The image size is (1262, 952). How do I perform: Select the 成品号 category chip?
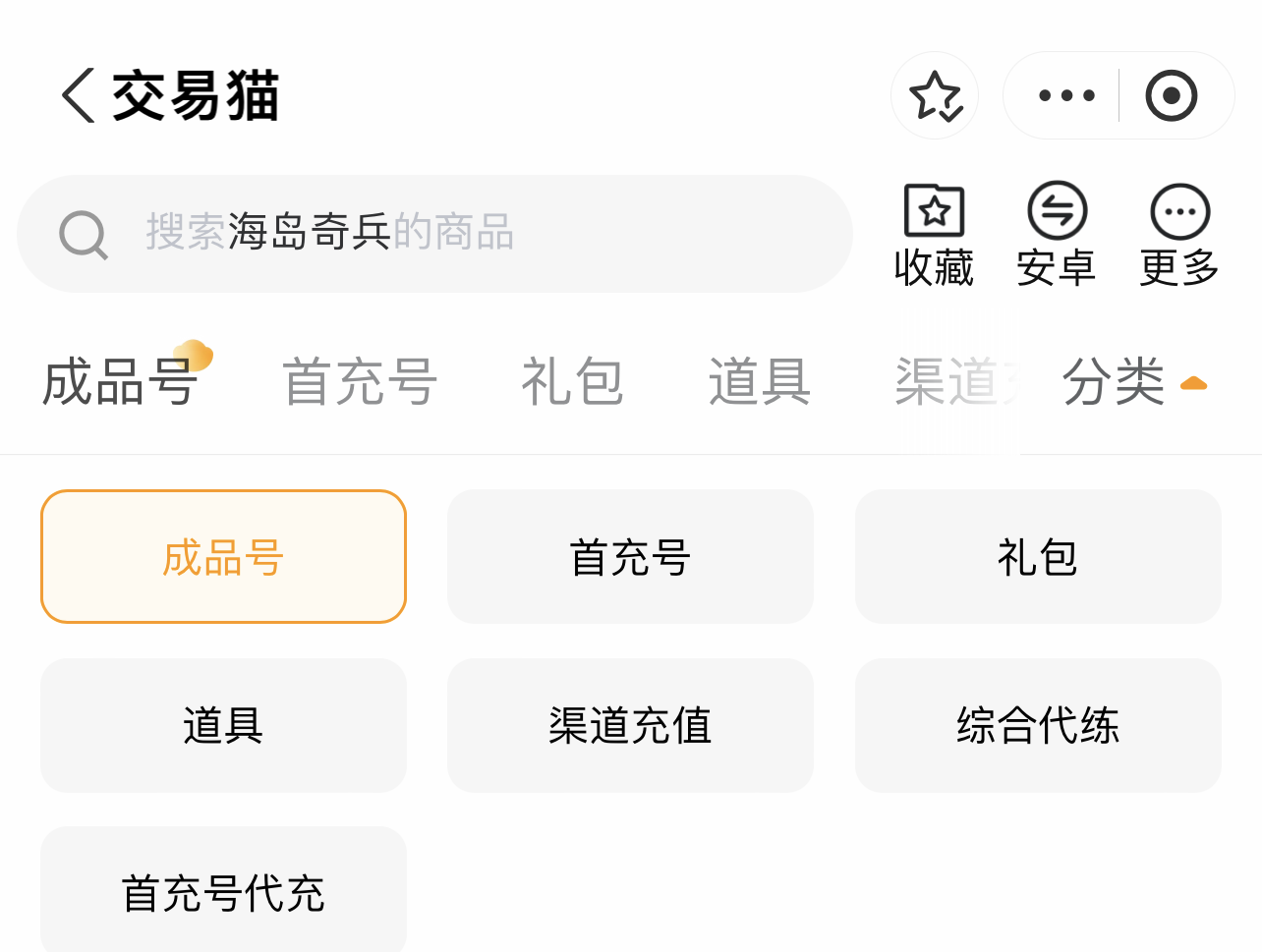[x=223, y=556]
